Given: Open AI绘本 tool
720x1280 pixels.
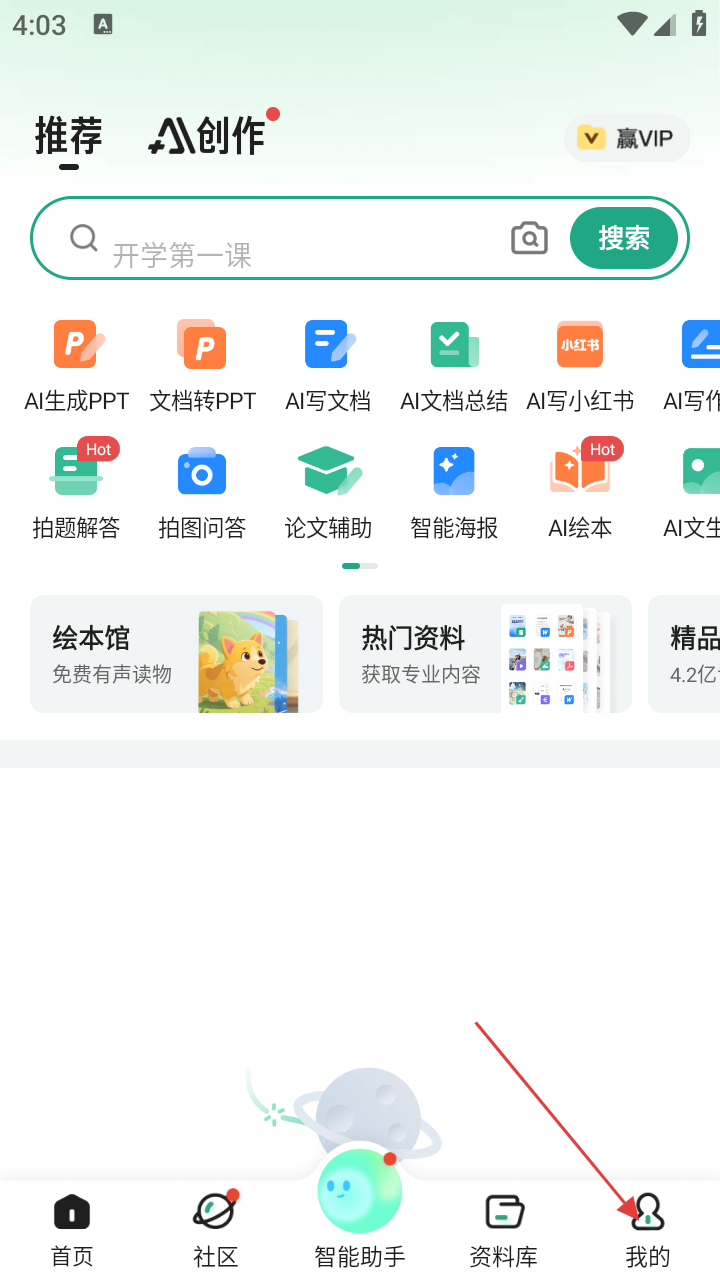Looking at the screenshot, I should pyautogui.click(x=580, y=492).
